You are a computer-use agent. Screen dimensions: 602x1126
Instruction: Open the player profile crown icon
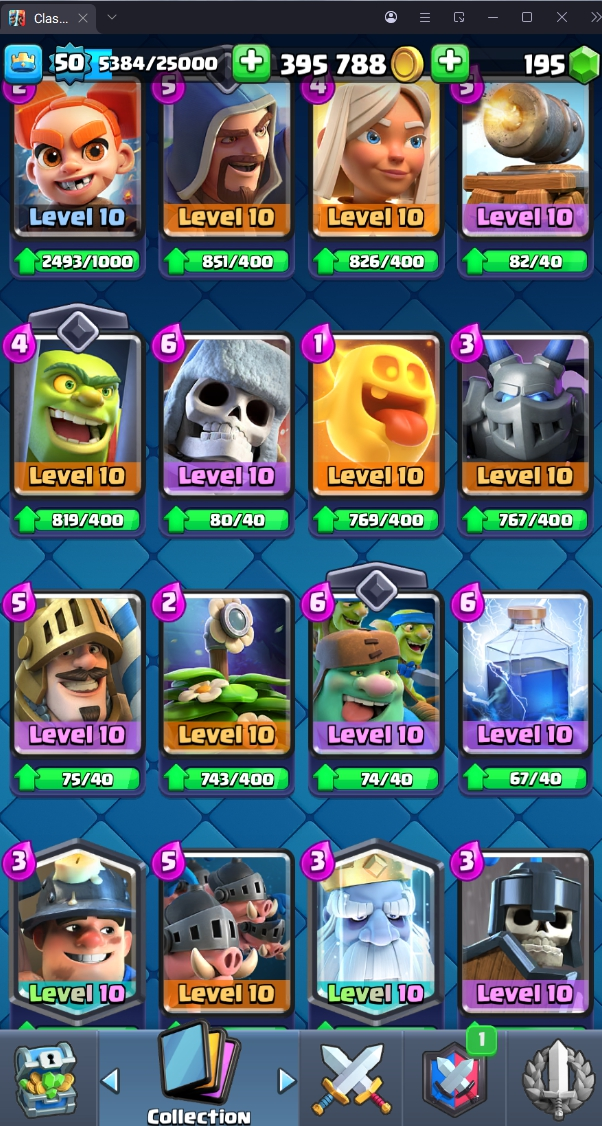21,64
